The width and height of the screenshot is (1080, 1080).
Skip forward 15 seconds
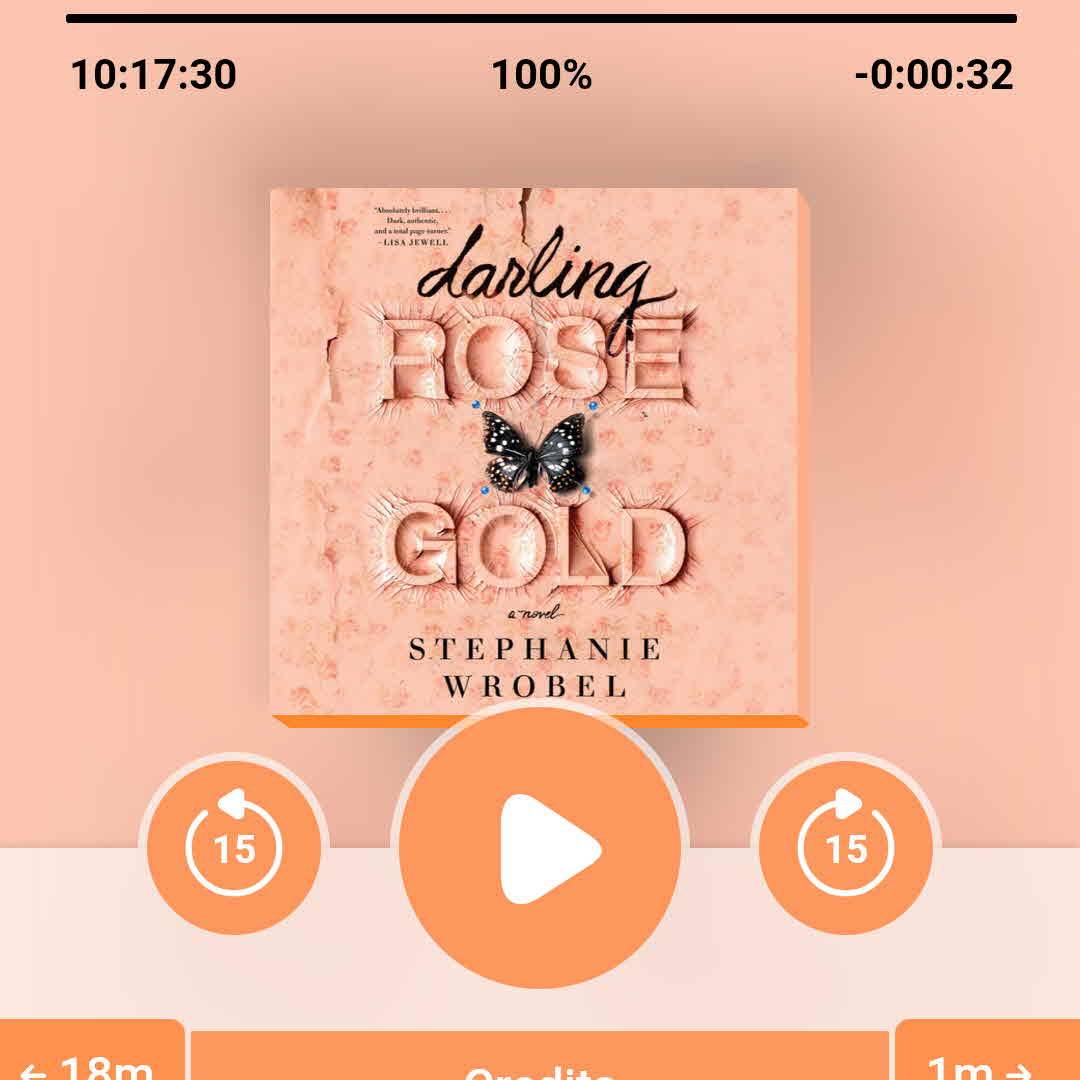pos(846,848)
